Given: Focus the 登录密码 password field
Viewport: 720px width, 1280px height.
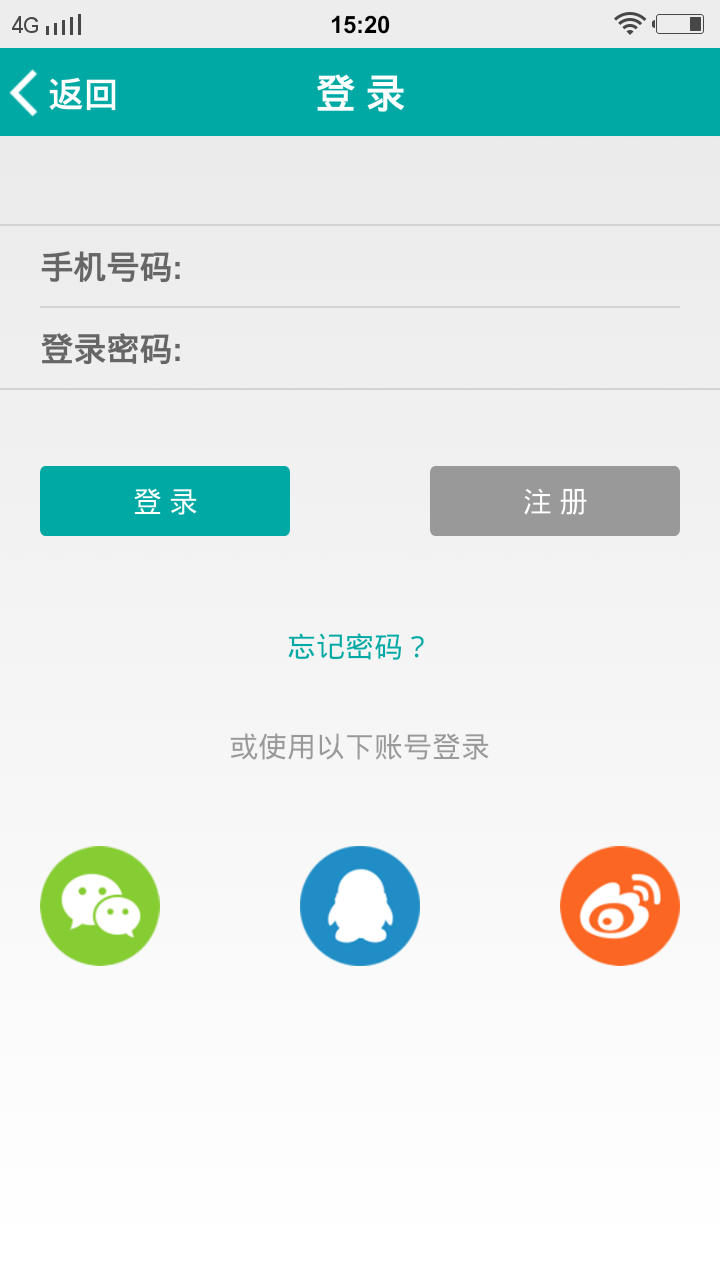Looking at the screenshot, I should tap(430, 350).
